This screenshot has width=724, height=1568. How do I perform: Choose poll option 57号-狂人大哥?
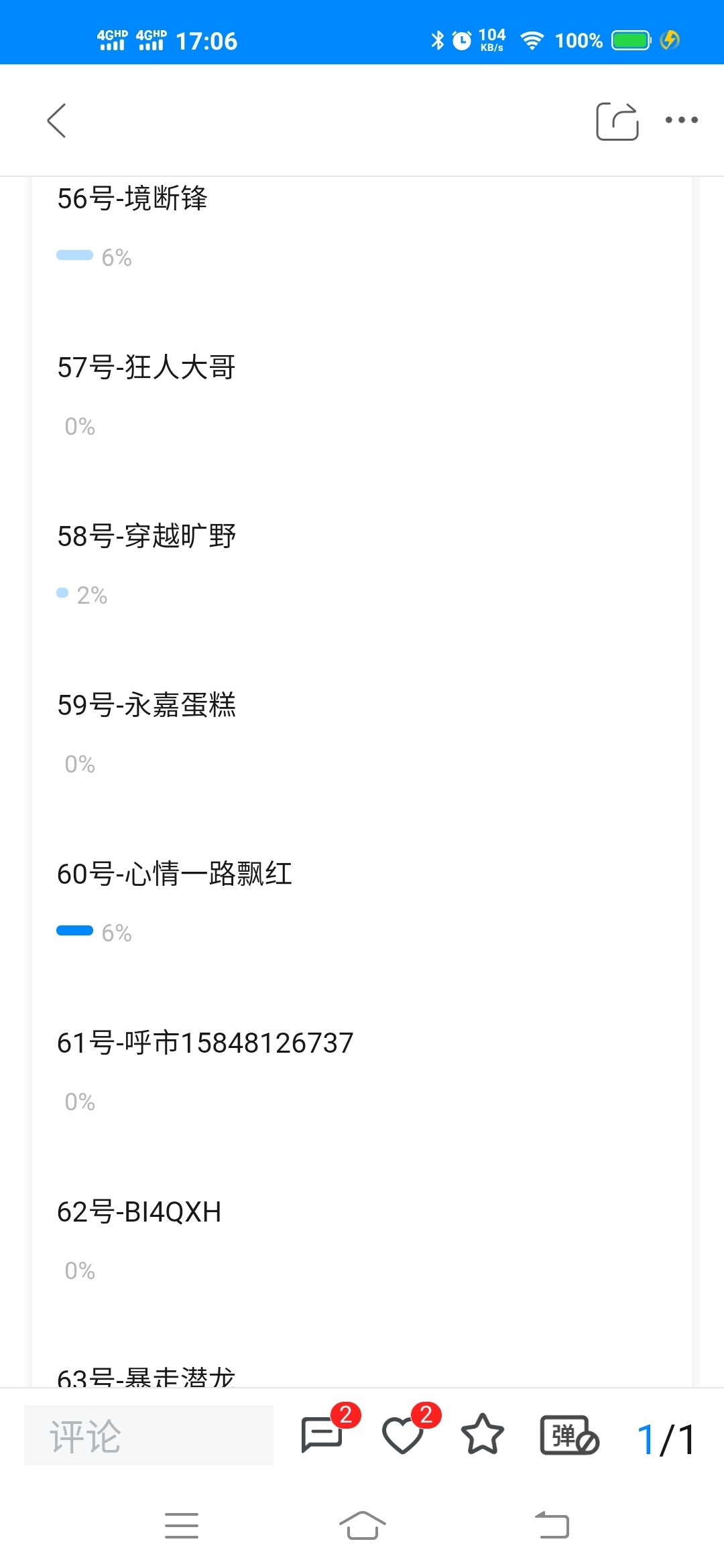[362, 395]
